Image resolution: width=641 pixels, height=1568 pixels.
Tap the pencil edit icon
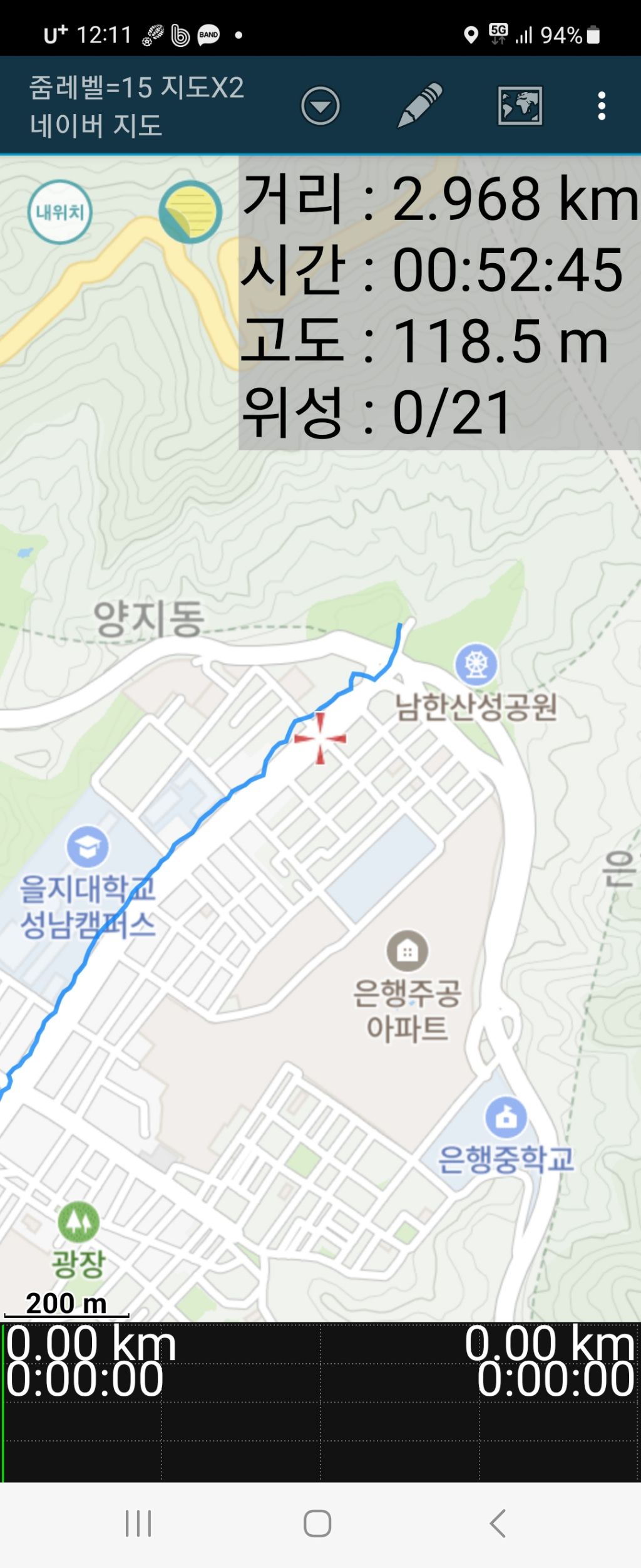pyautogui.click(x=420, y=105)
